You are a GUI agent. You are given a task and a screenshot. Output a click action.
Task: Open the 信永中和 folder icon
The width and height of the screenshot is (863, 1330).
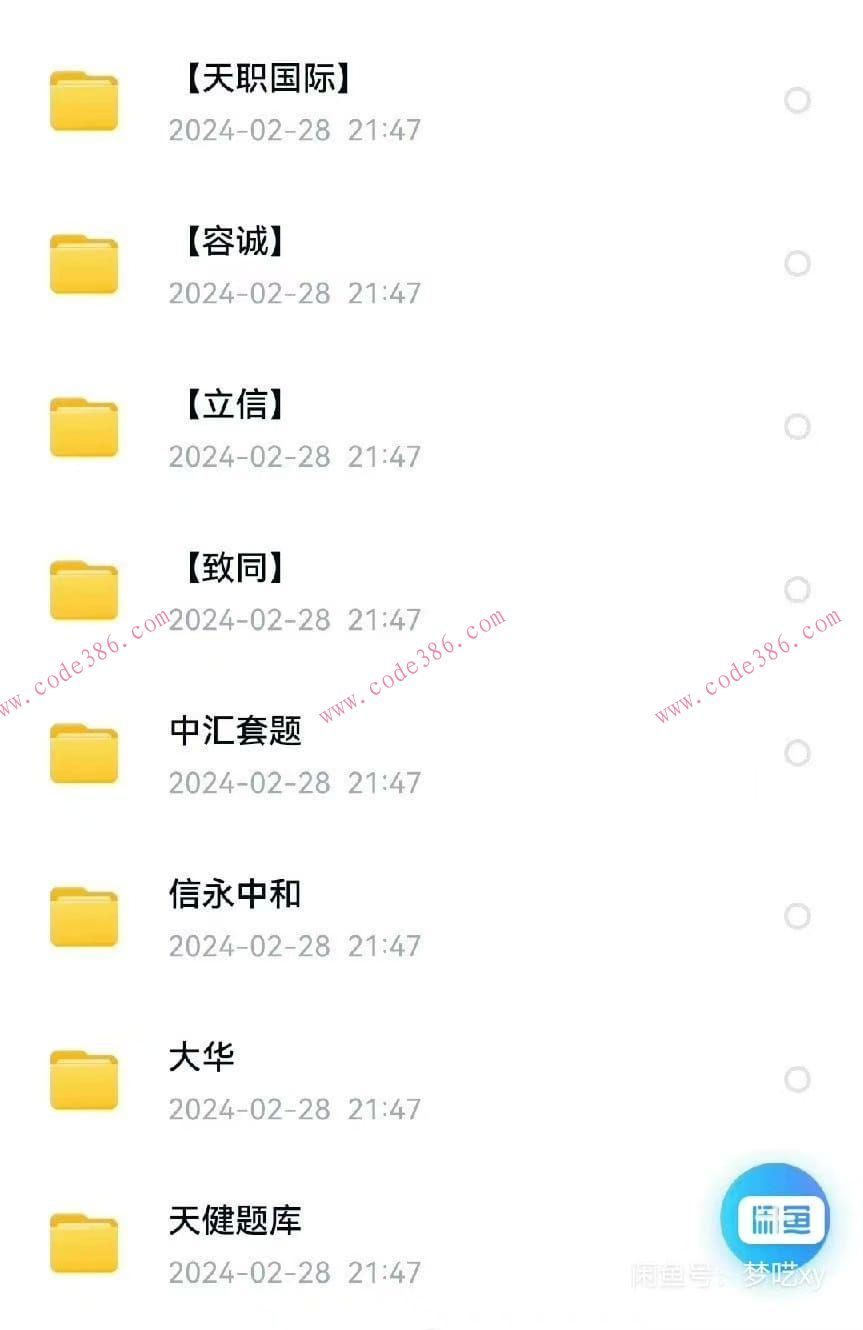coord(84,916)
